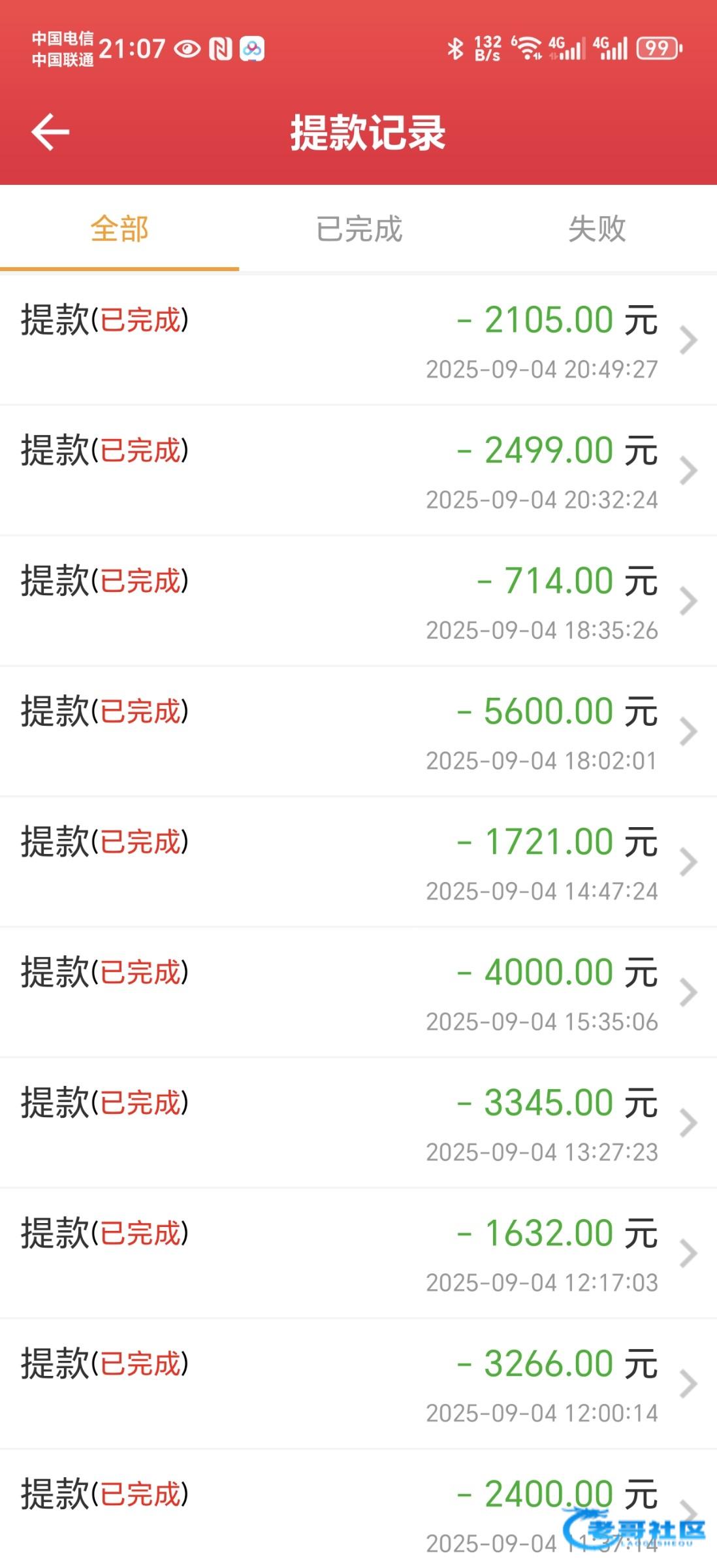View the 1721.00 元 withdrawal details

click(358, 862)
